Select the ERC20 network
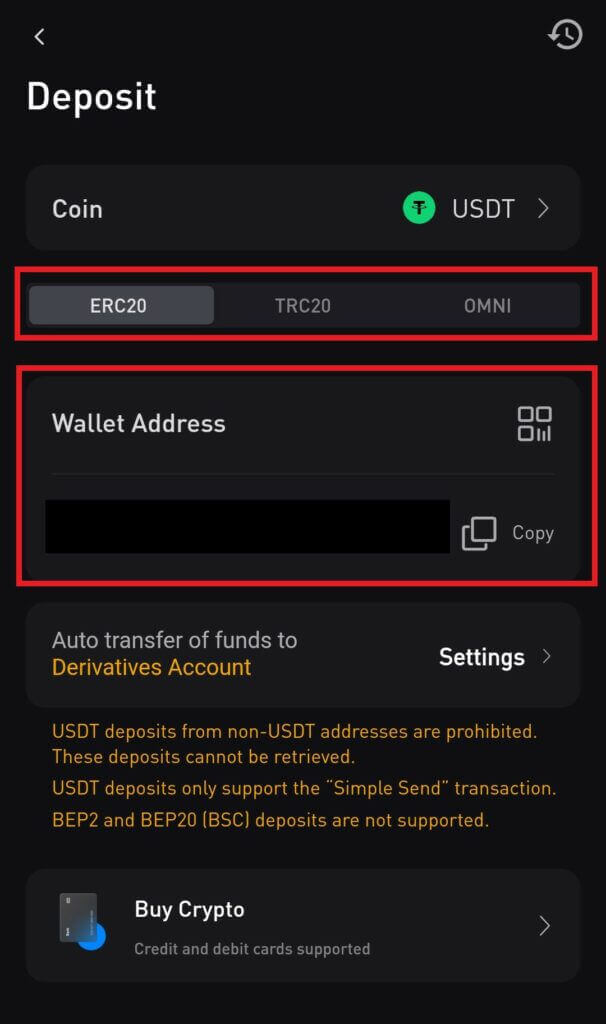 [120, 306]
